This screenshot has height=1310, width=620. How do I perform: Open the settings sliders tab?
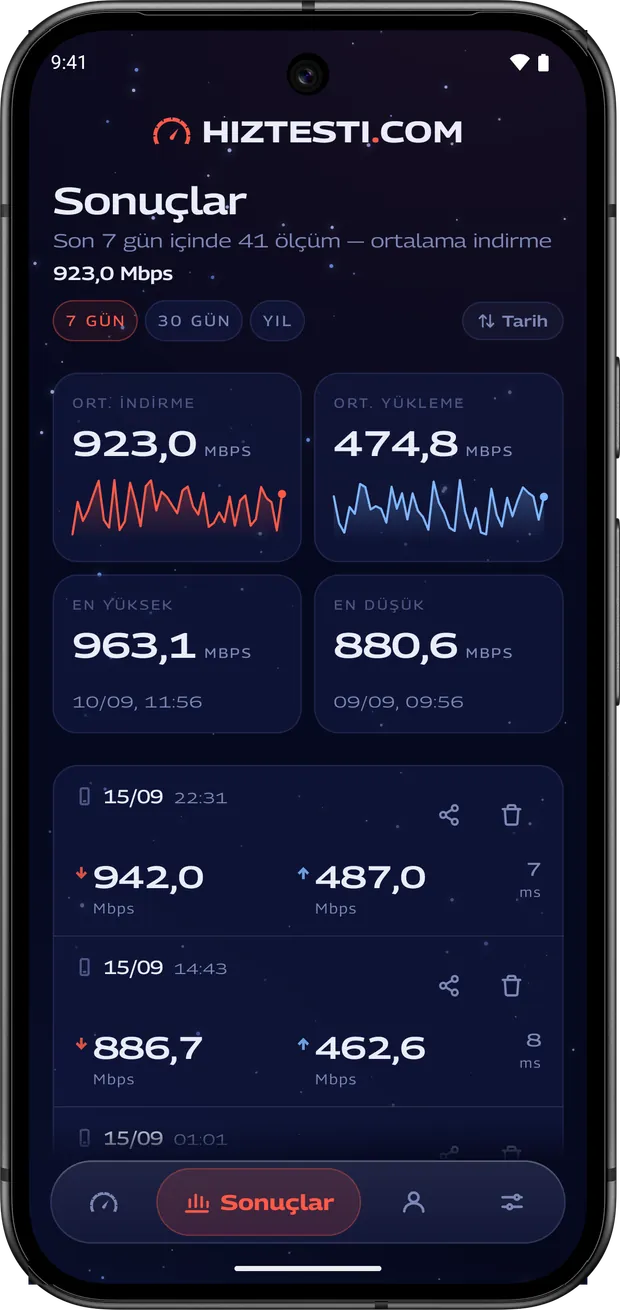[x=512, y=1202]
